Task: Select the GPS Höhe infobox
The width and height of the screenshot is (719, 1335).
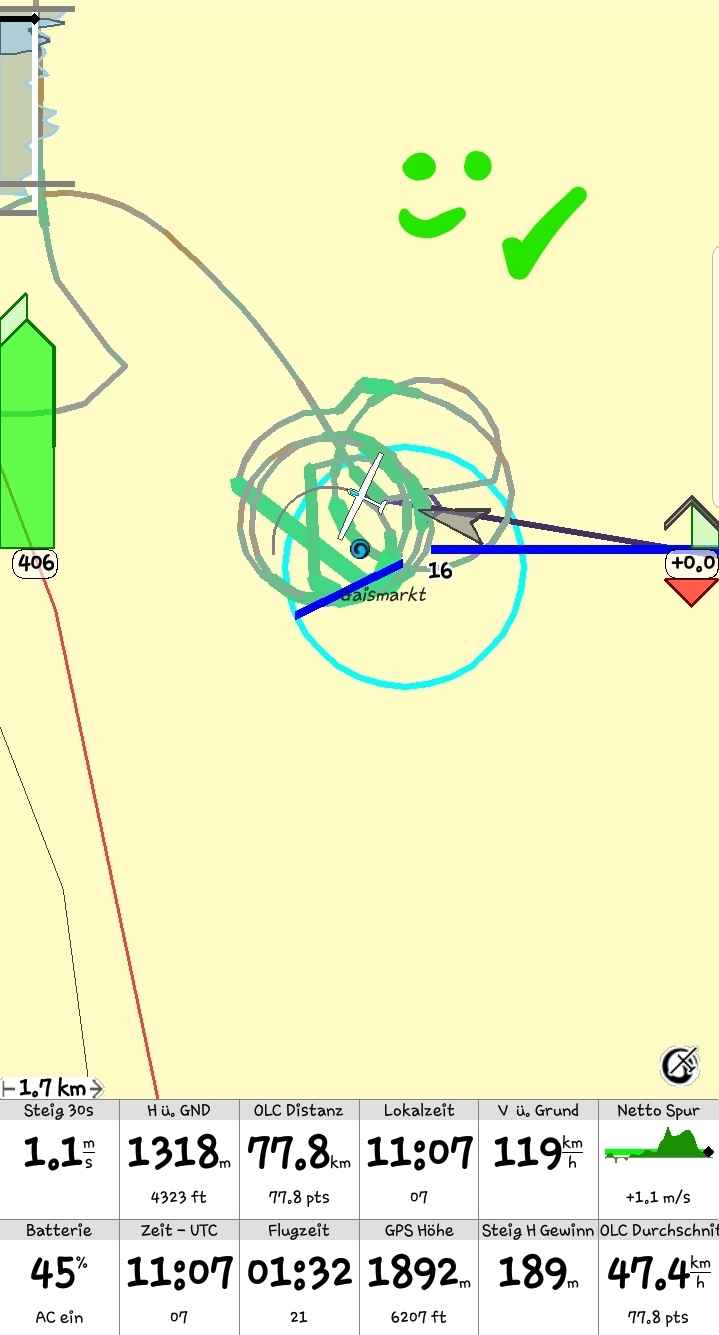Action: tap(419, 1277)
